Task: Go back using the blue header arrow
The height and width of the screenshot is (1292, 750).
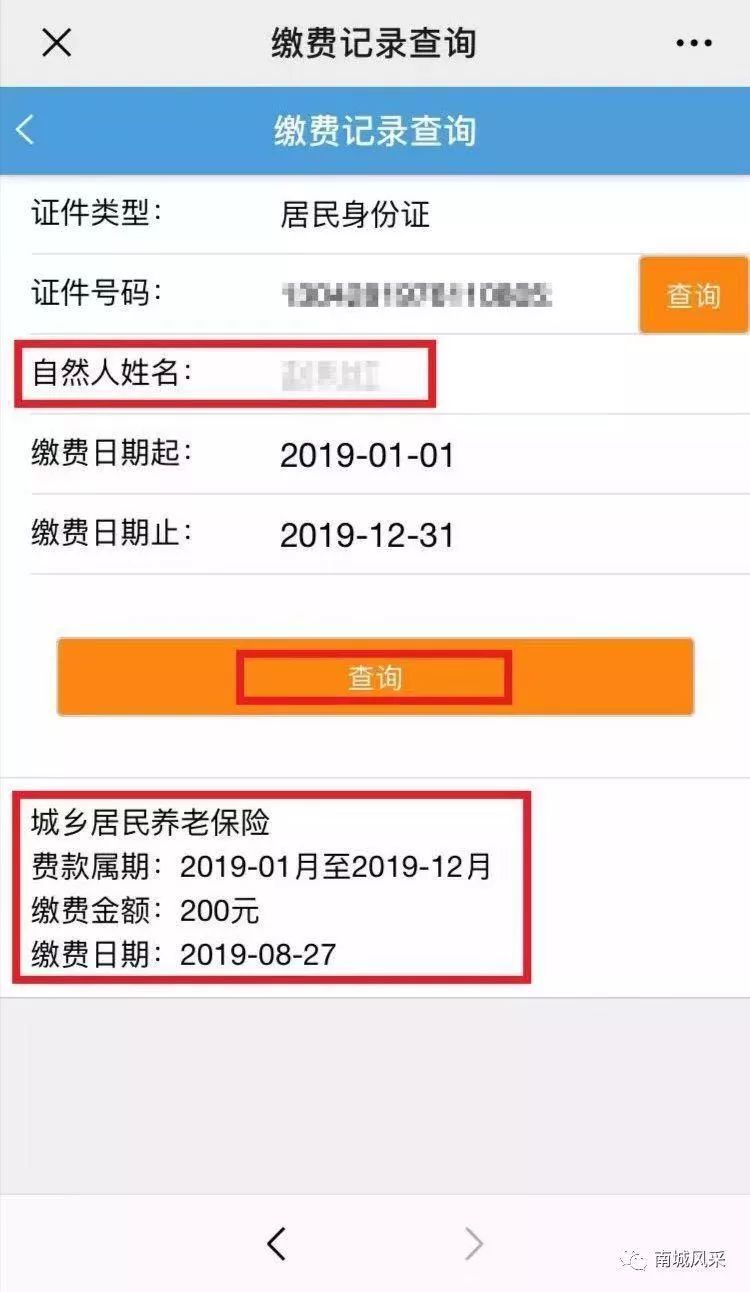Action: (25, 130)
